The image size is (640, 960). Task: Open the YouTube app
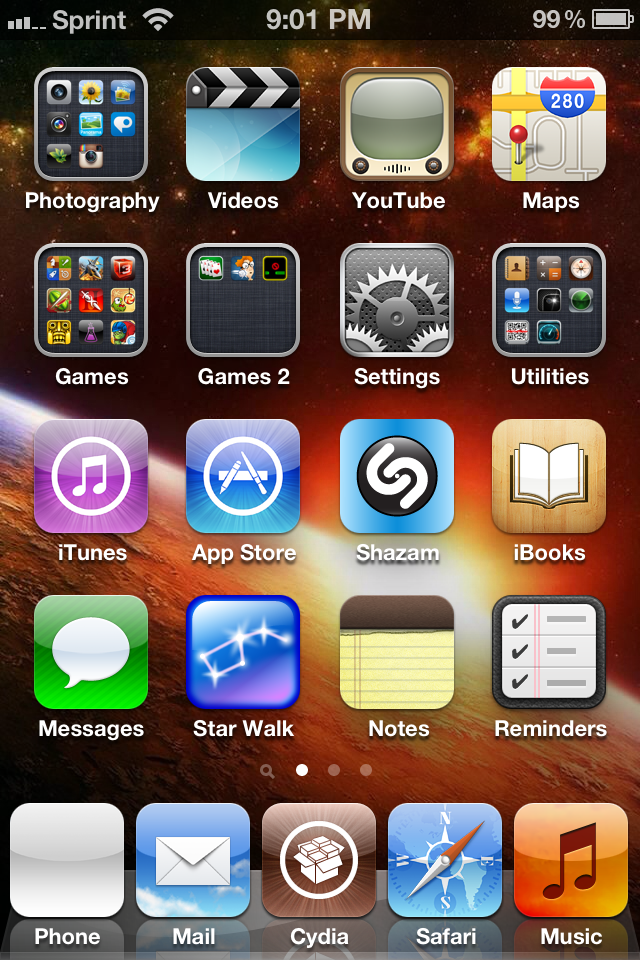point(397,124)
